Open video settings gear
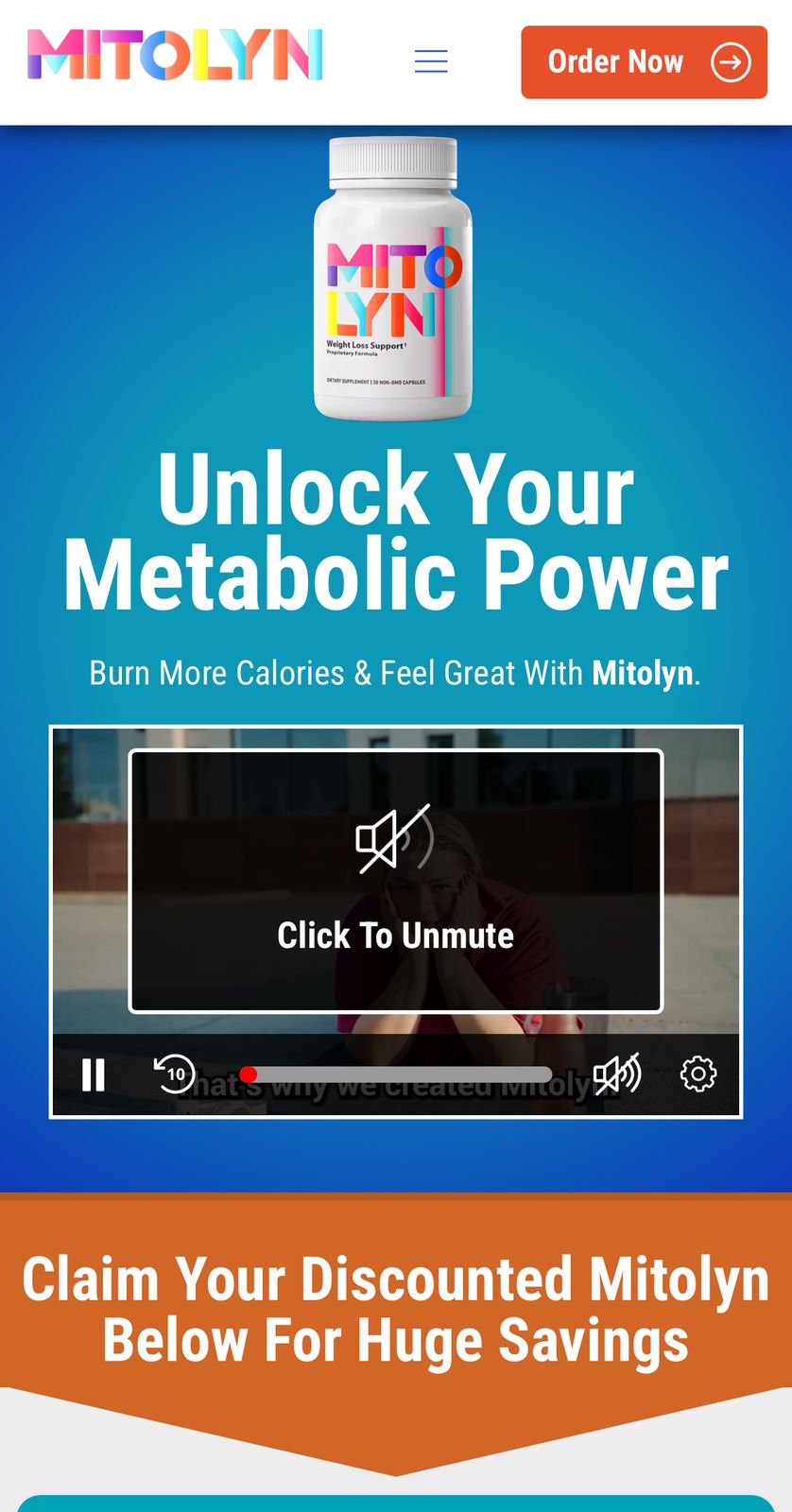Image resolution: width=792 pixels, height=1512 pixels. (x=698, y=1074)
